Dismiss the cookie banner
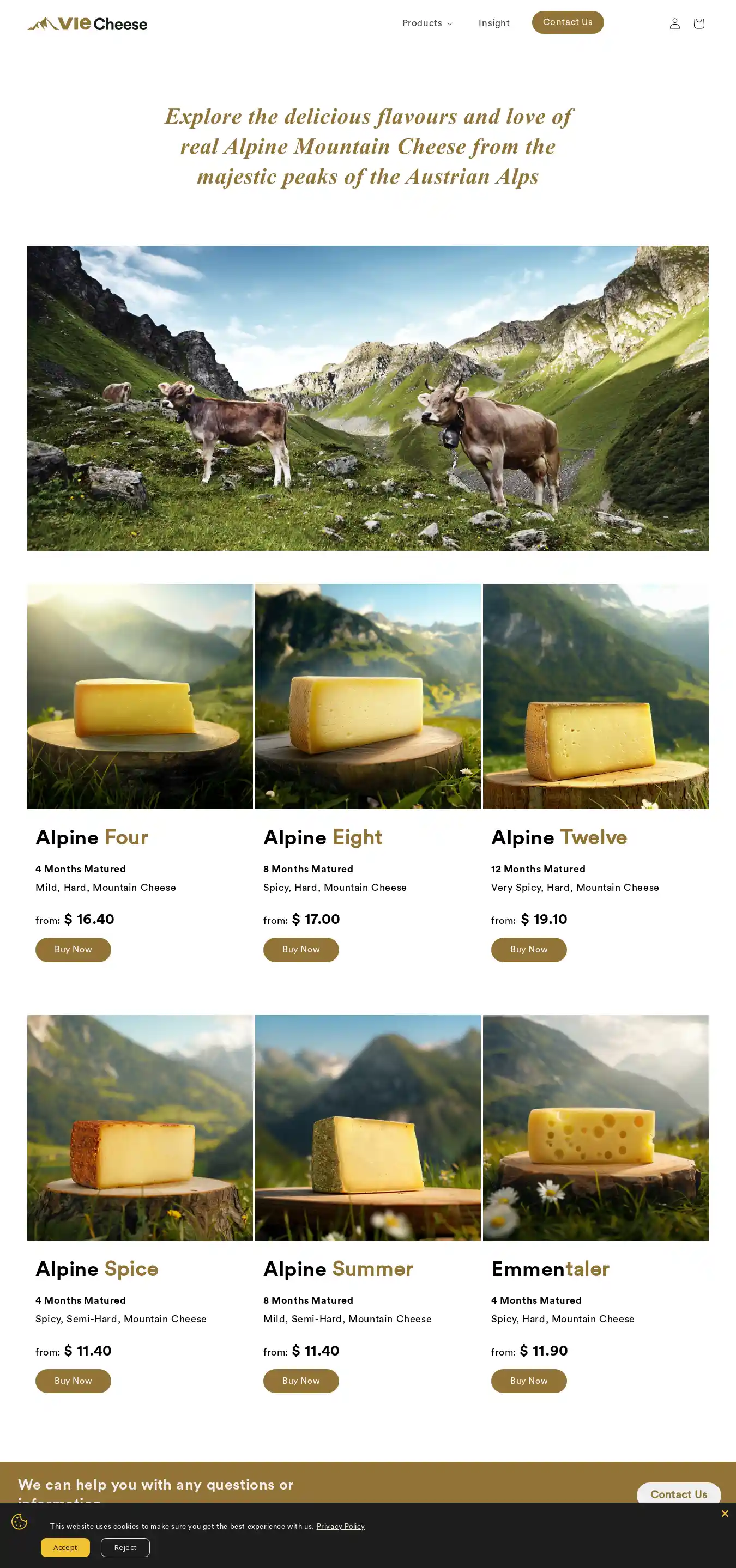This screenshot has width=736, height=1568. point(725,1514)
